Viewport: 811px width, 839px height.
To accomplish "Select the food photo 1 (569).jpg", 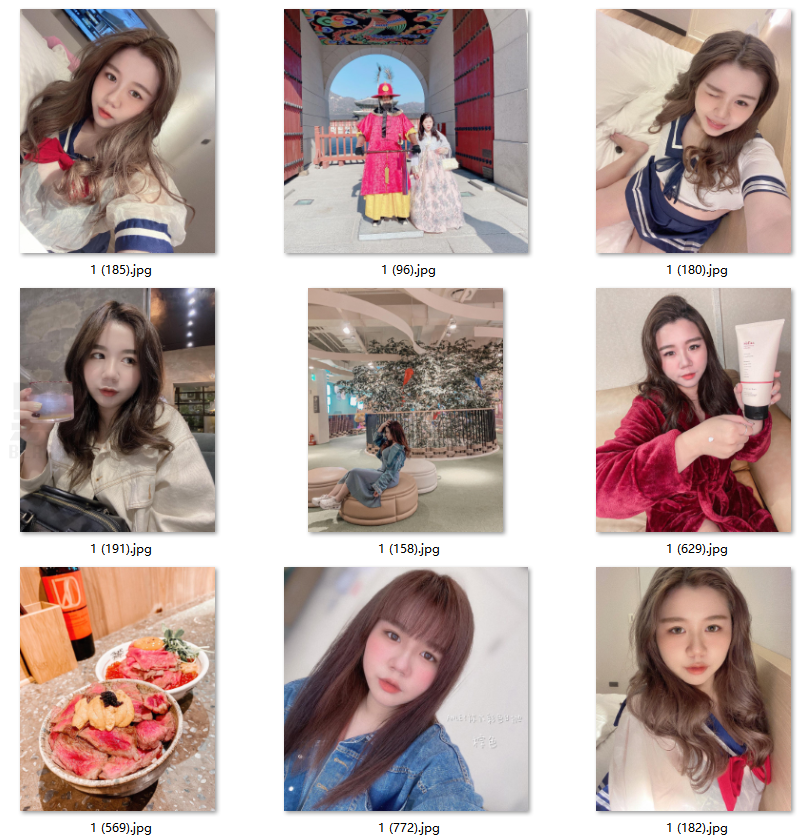I will (x=118, y=689).
